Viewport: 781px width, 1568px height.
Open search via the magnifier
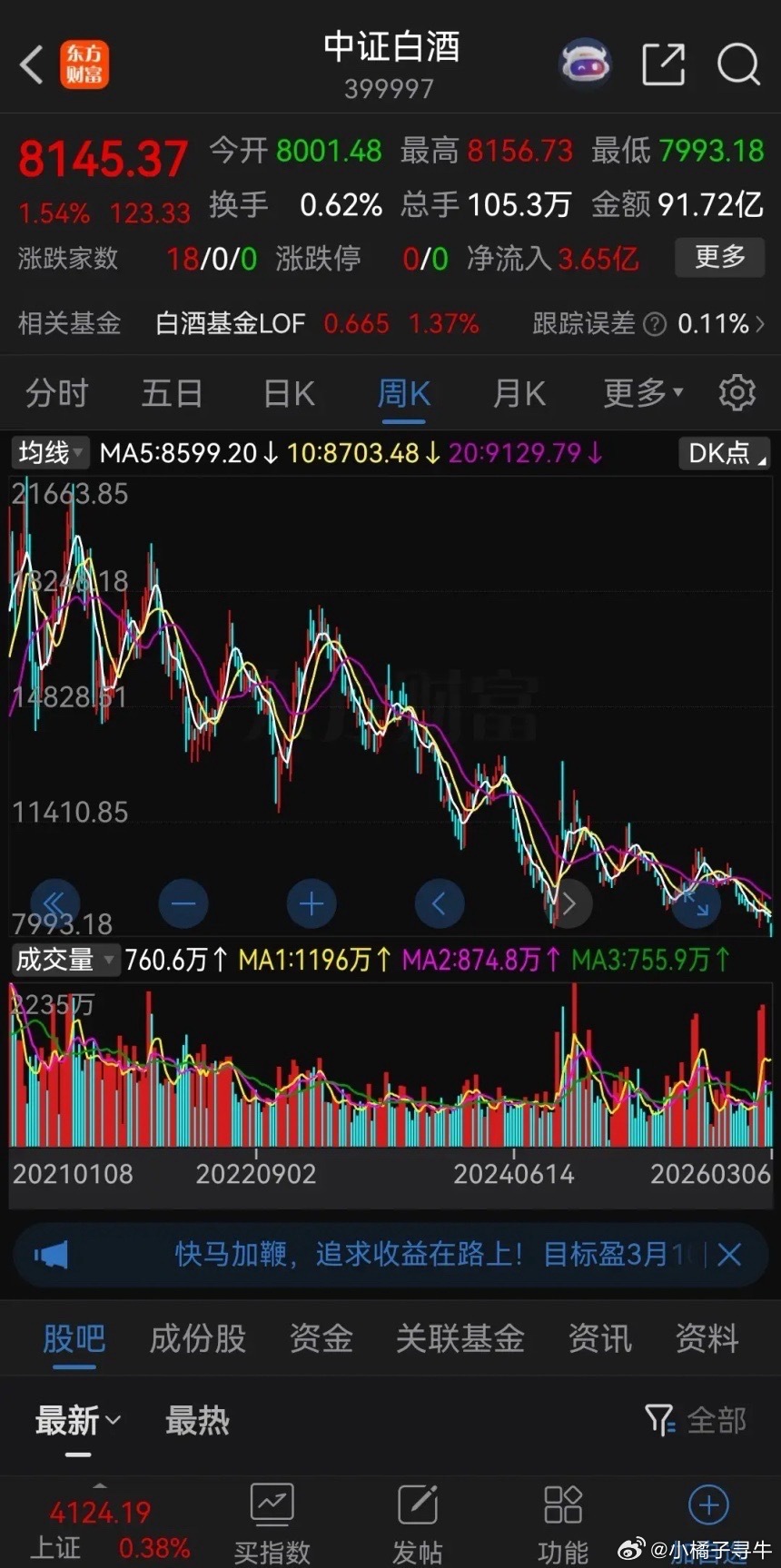738,64
